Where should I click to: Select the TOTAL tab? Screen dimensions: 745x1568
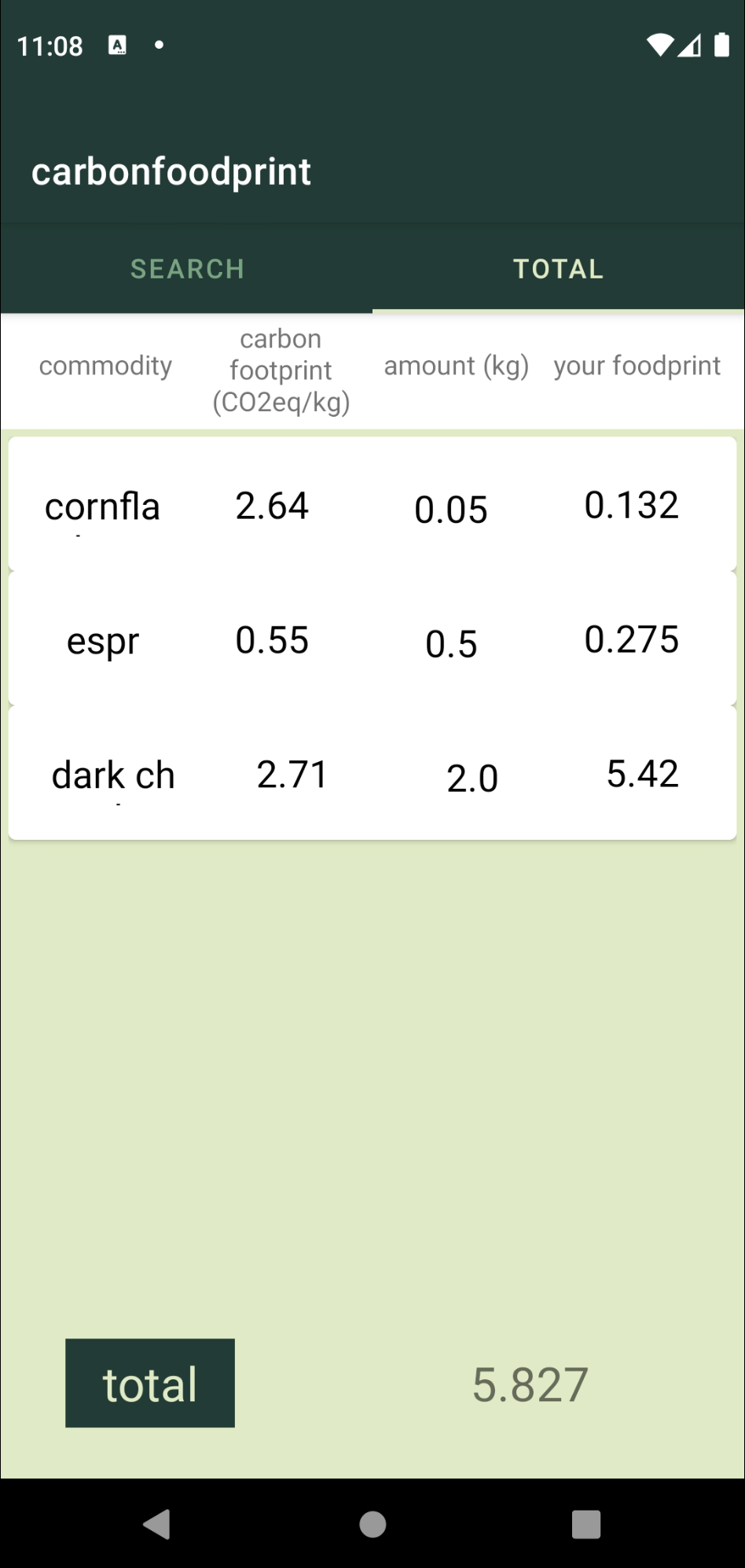click(x=558, y=269)
